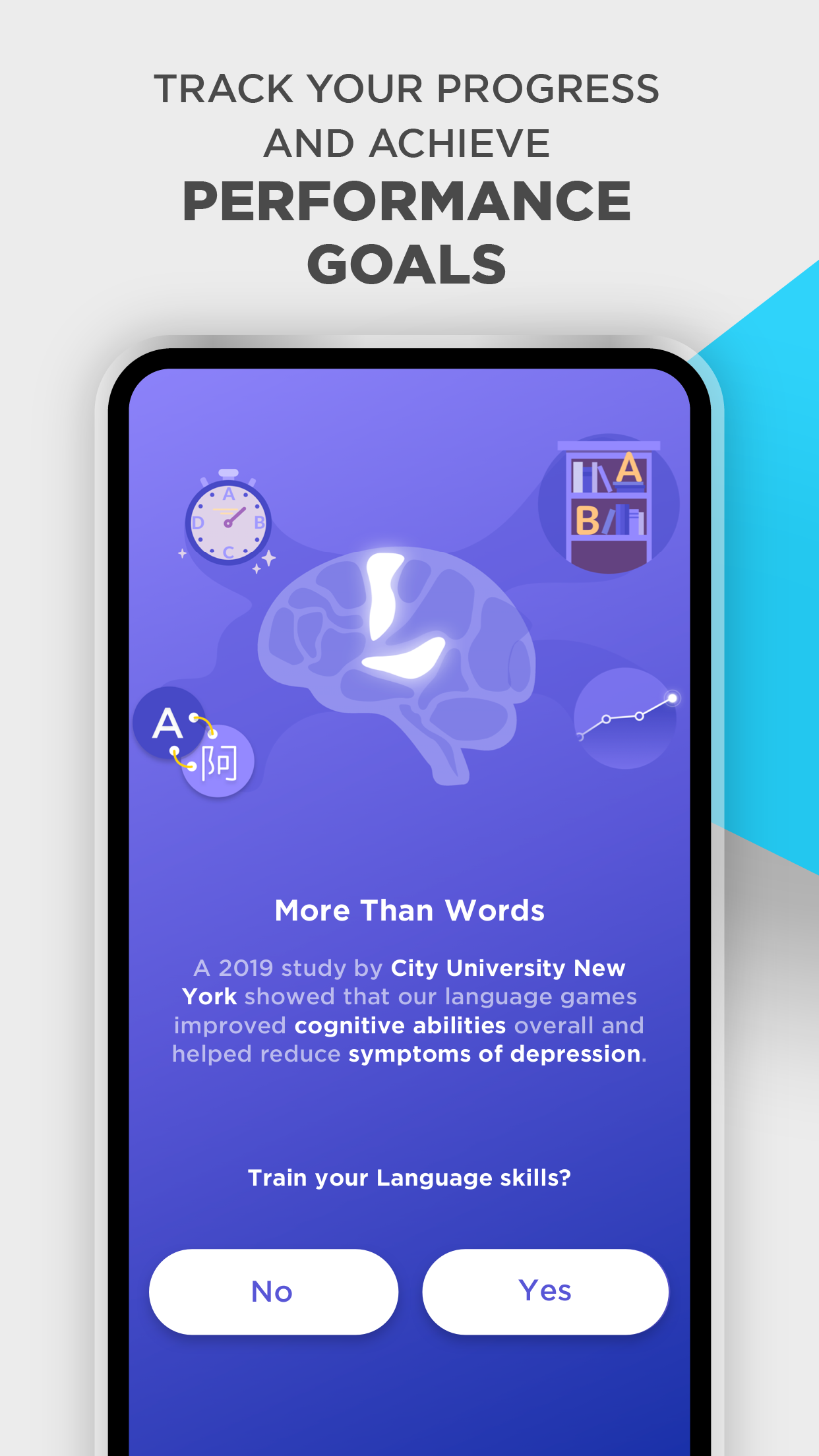Select the 'More Than Words' heading

(409, 910)
